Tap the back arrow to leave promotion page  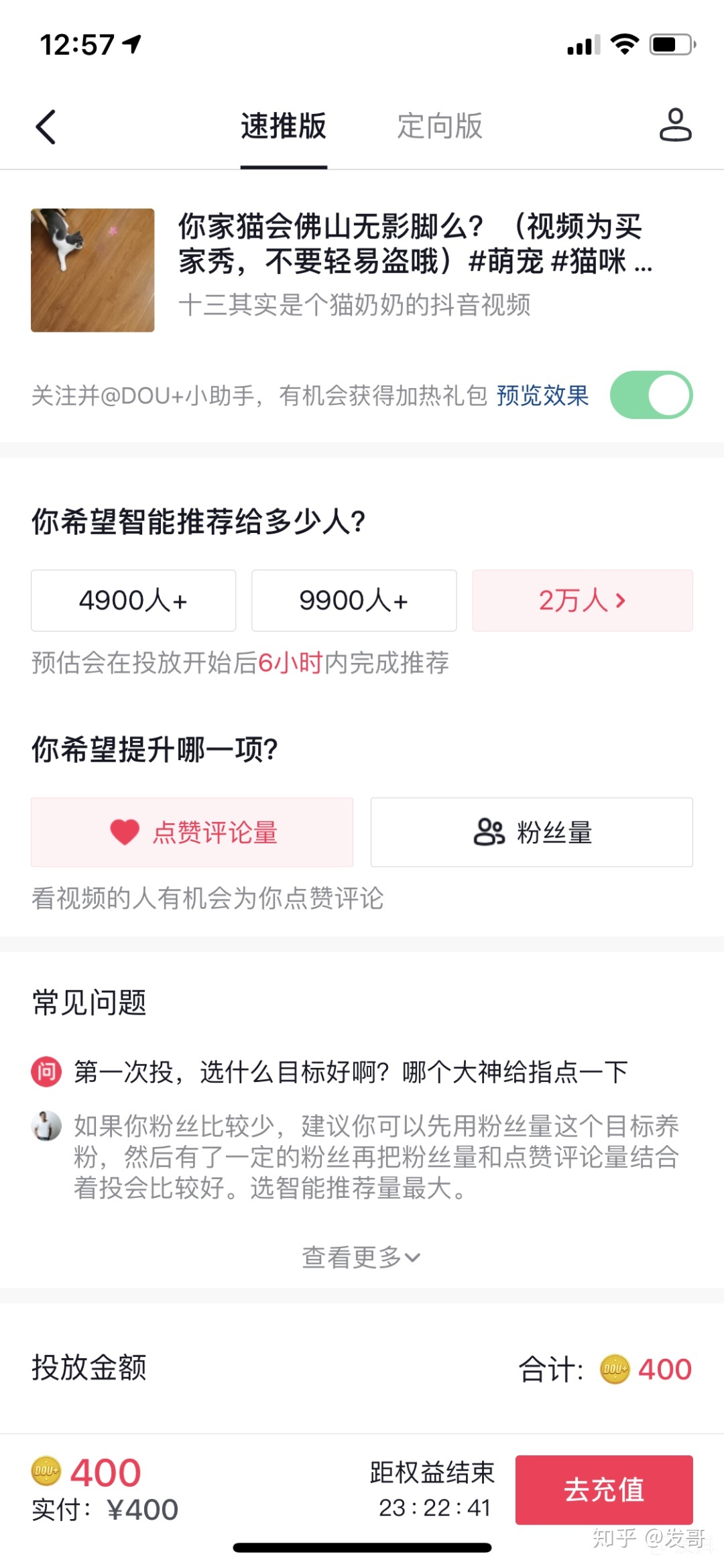point(45,126)
